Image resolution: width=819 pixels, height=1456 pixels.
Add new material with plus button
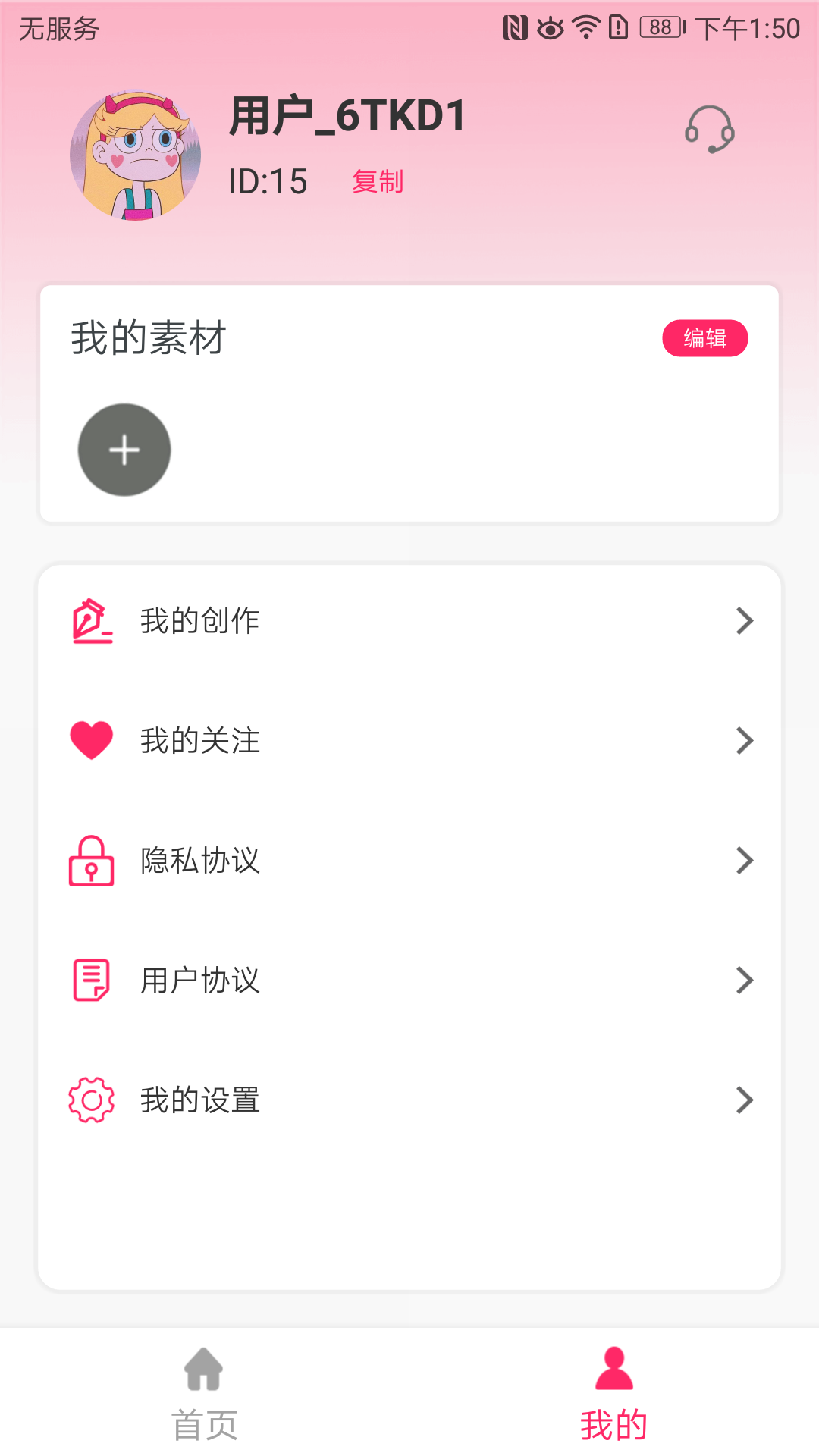pyautogui.click(x=124, y=450)
